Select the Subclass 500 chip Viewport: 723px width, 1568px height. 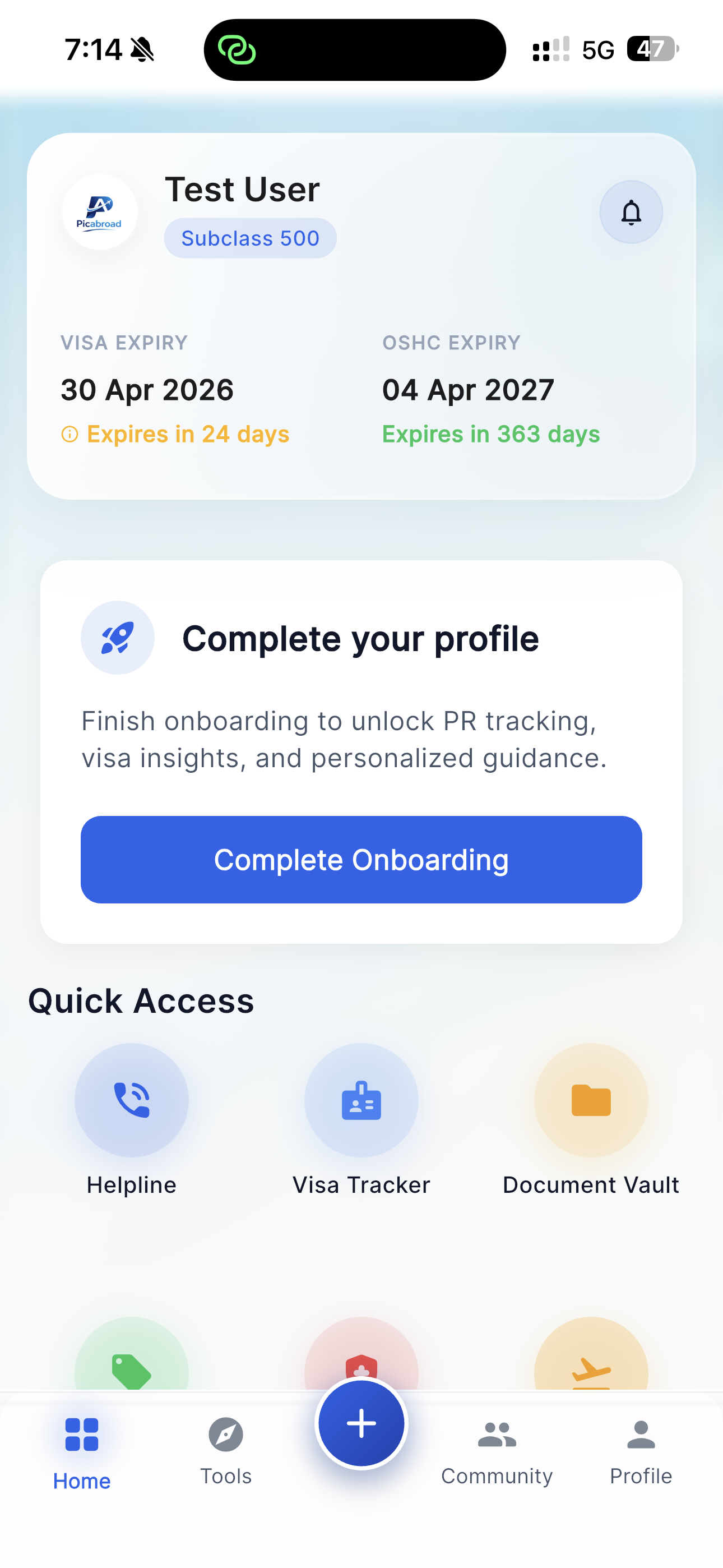click(x=250, y=238)
